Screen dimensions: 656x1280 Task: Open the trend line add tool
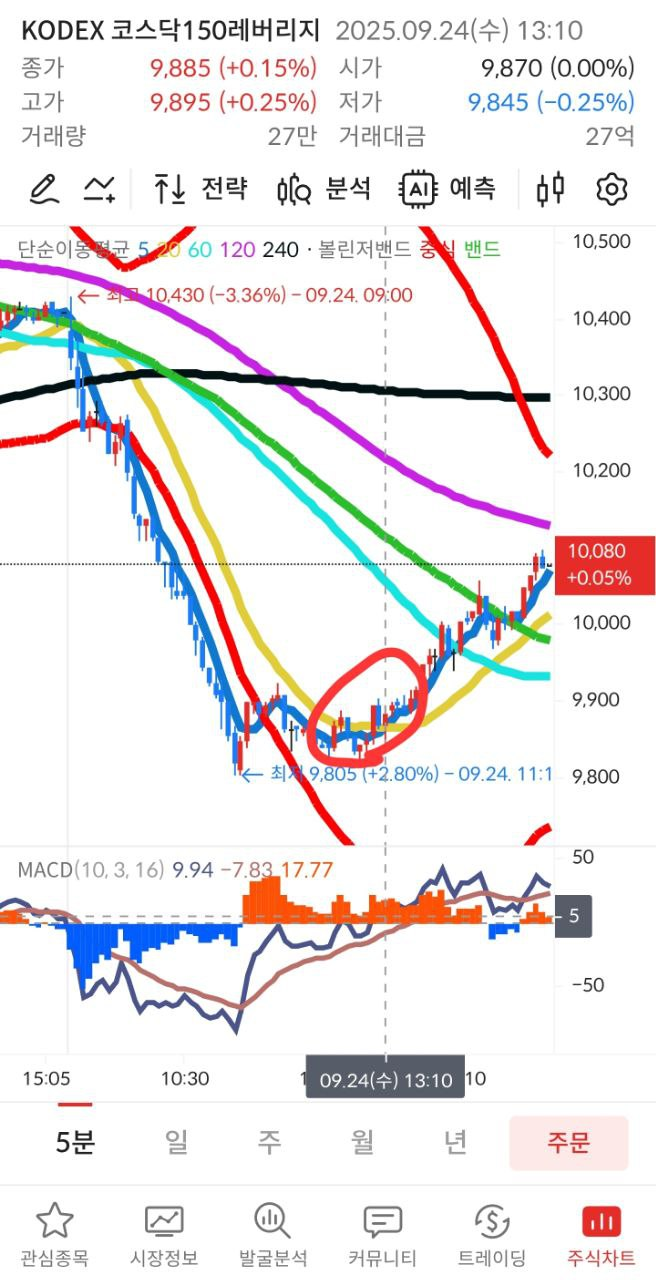(x=99, y=188)
